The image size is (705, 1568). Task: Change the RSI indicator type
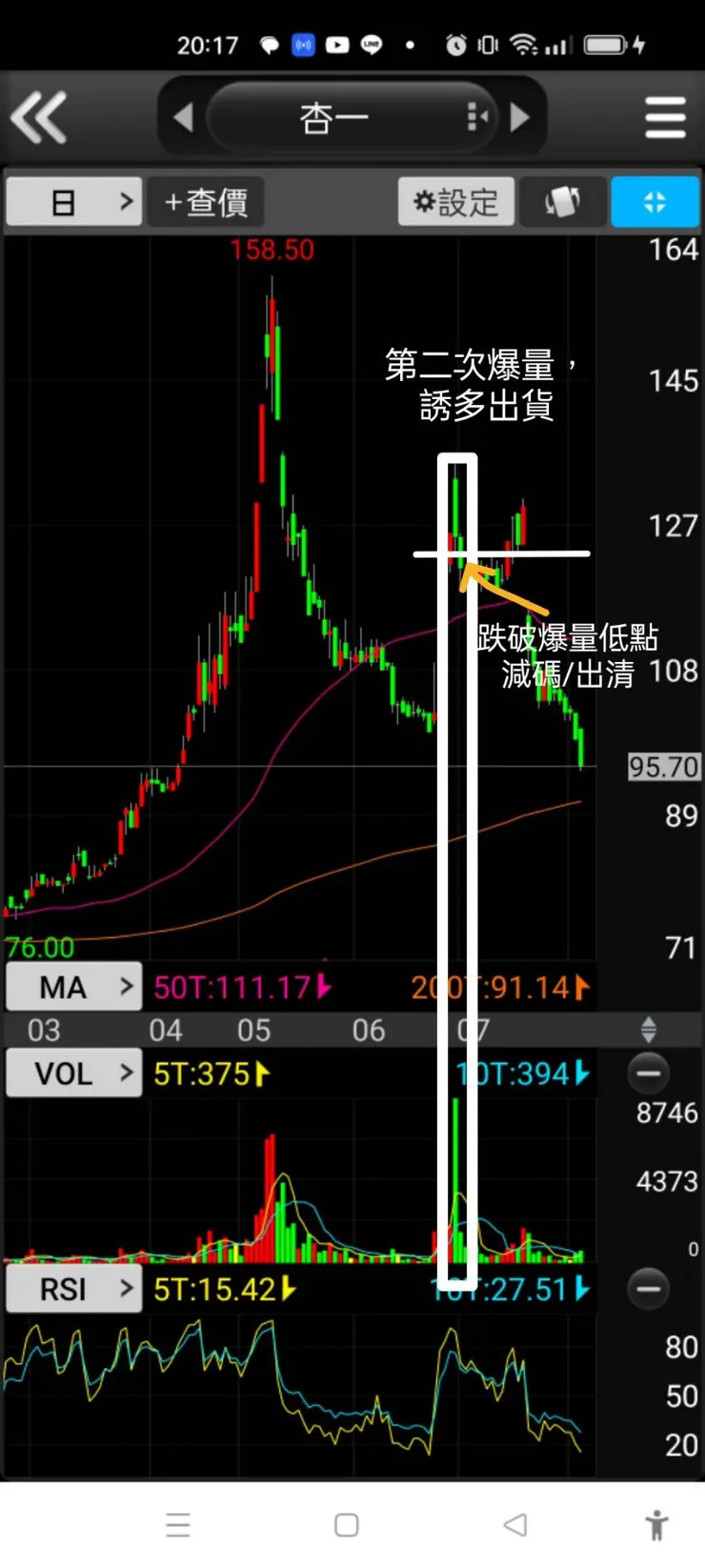[x=74, y=1289]
